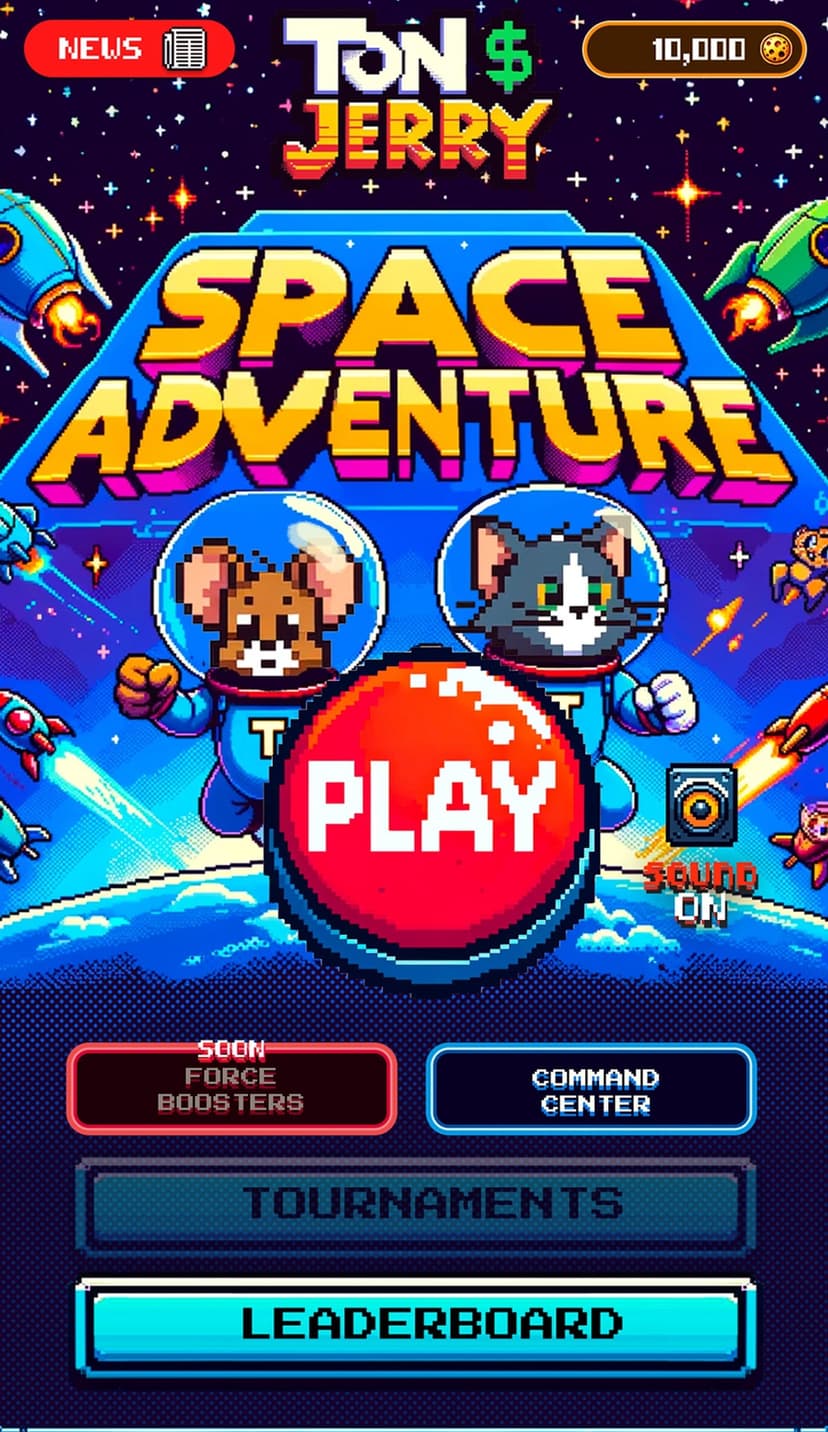Tap the 10,000 coin balance pill
828x1432 pixels.
click(694, 49)
